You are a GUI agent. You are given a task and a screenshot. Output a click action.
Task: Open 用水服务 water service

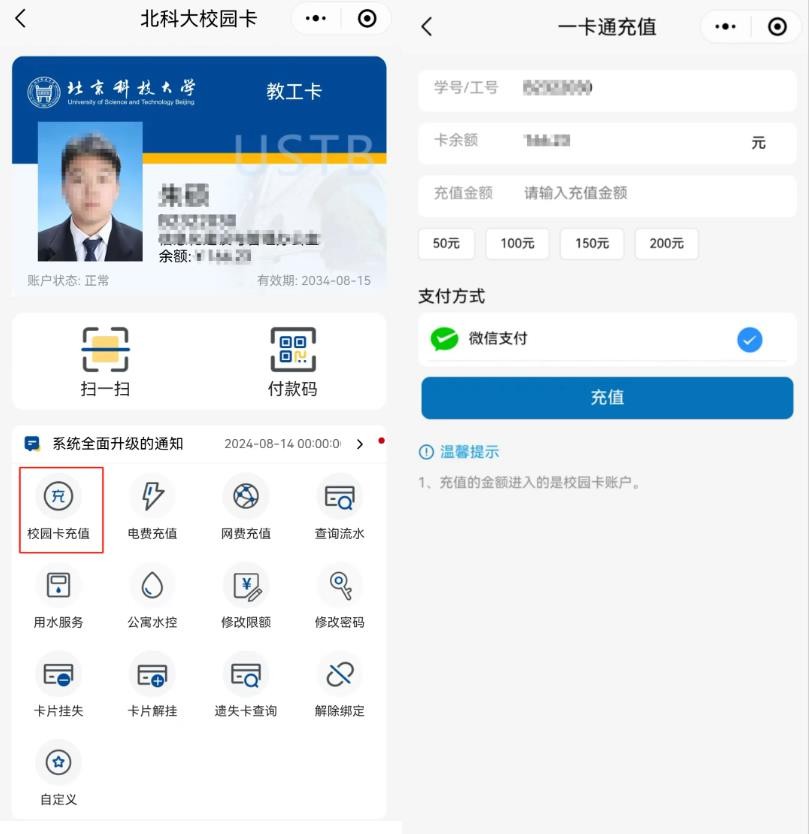tap(58, 596)
